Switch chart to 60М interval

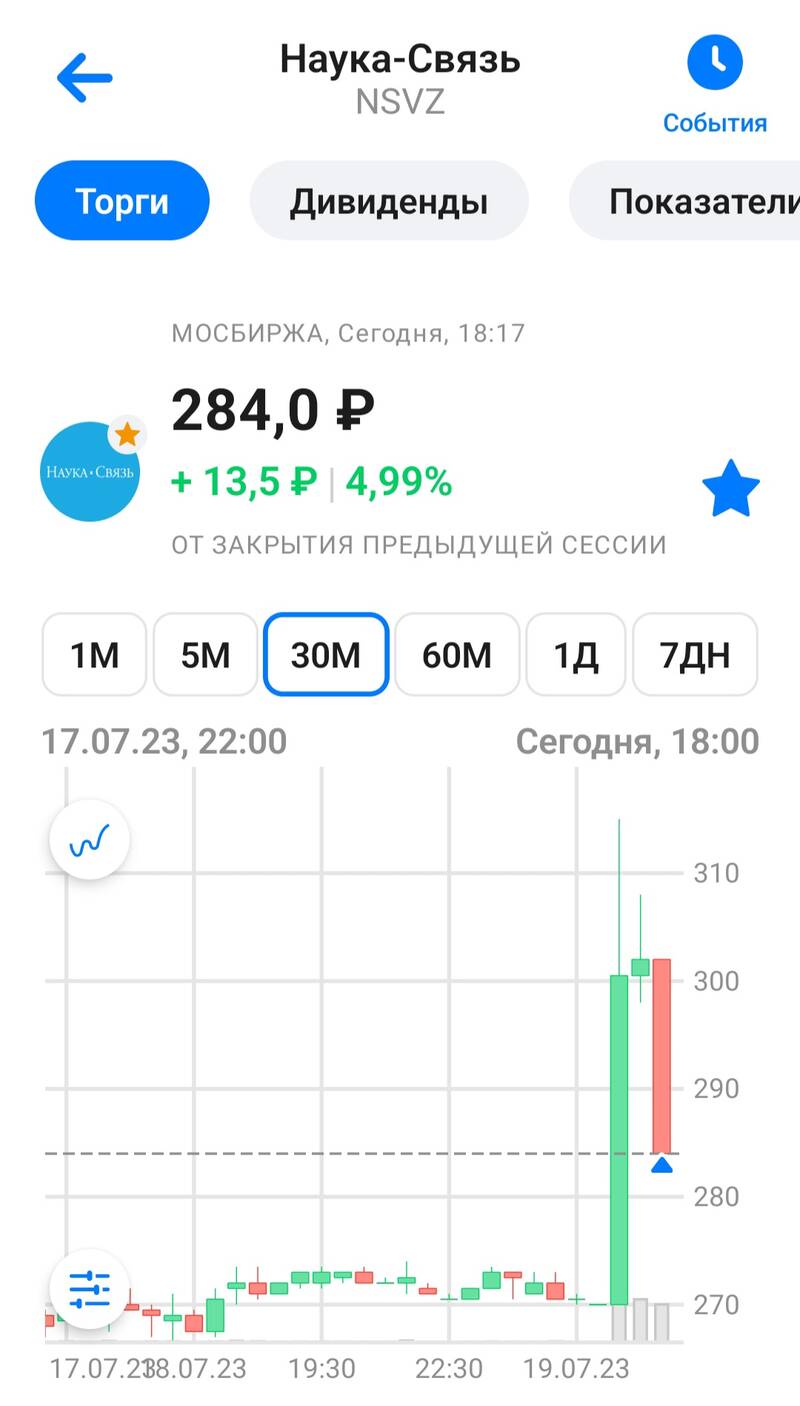pyautogui.click(x=457, y=655)
